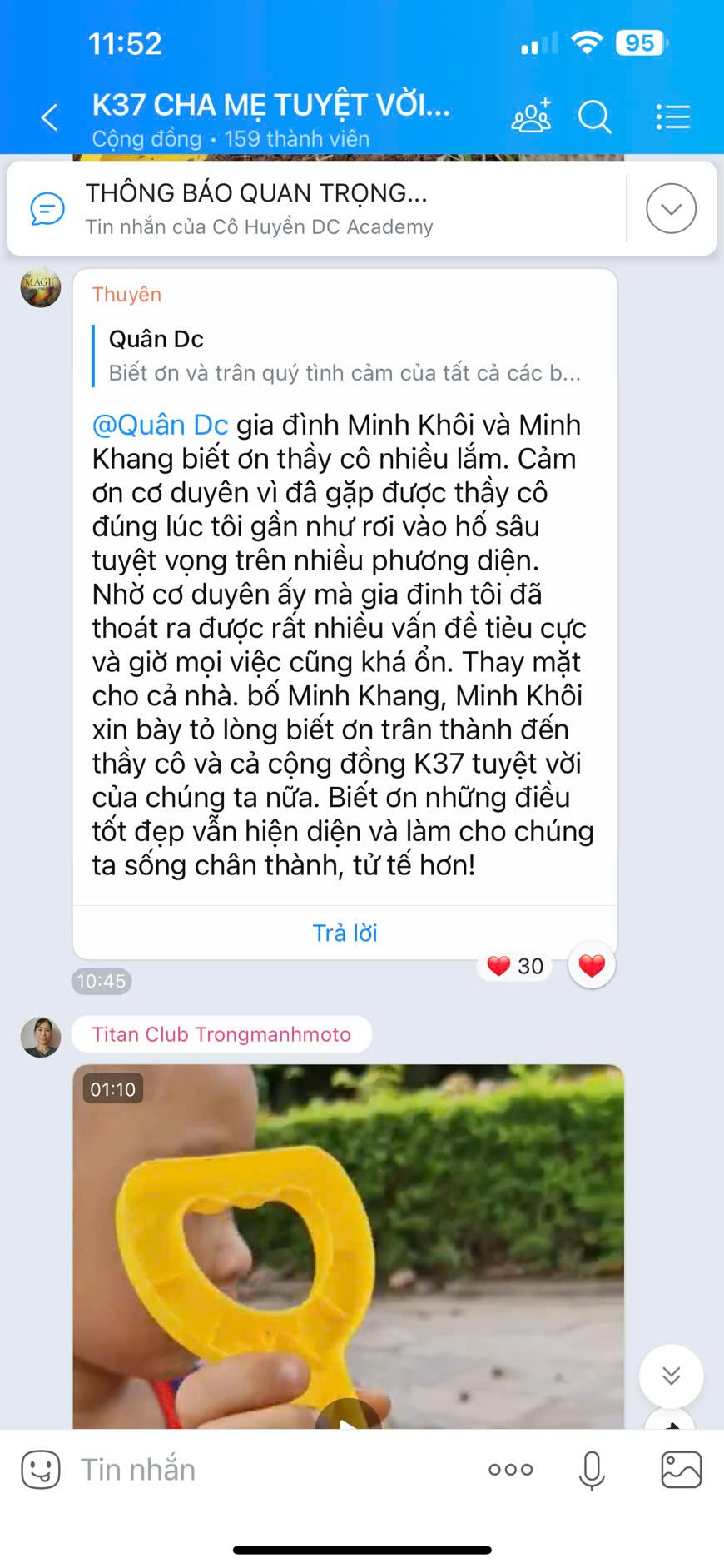The image size is (724, 1568).
Task: Open the sticker and emoji picker
Action: point(40,1470)
